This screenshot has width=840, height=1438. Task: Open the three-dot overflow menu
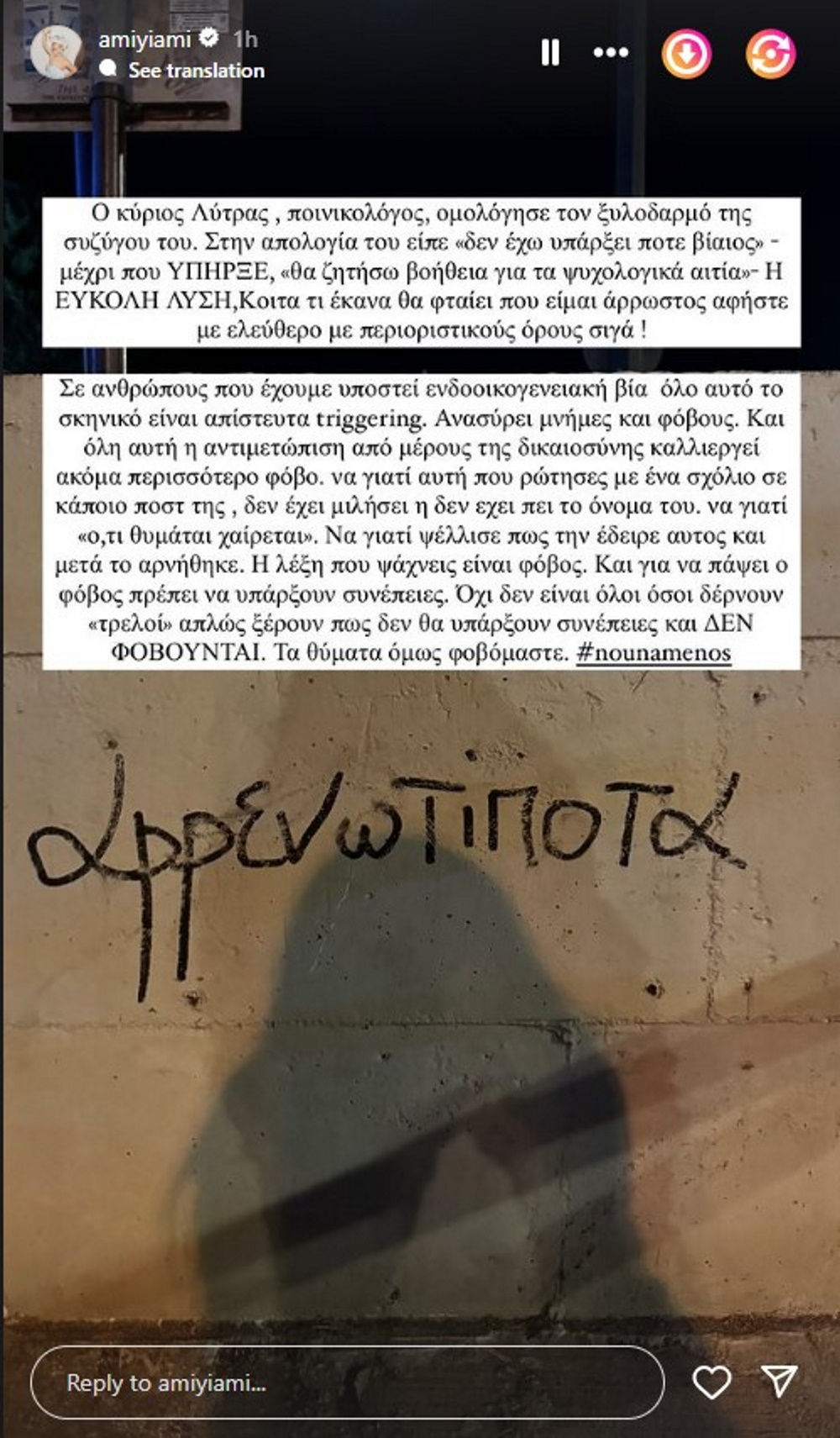click(611, 53)
